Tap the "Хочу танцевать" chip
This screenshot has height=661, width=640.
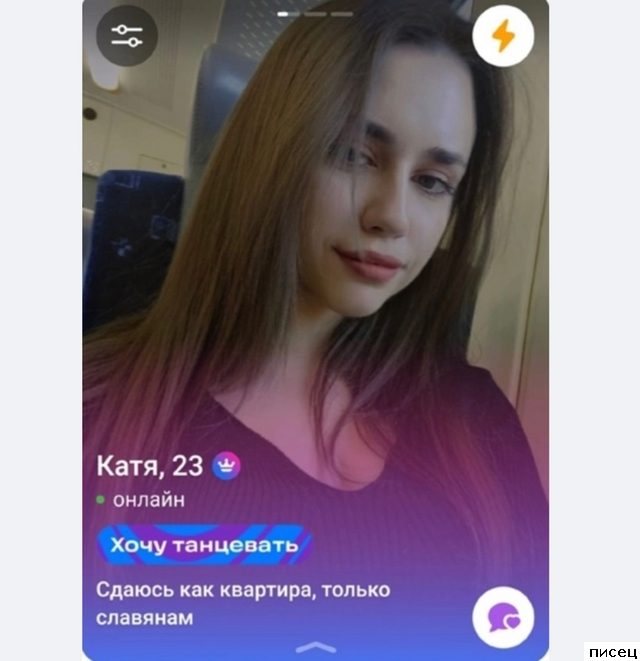click(x=204, y=544)
